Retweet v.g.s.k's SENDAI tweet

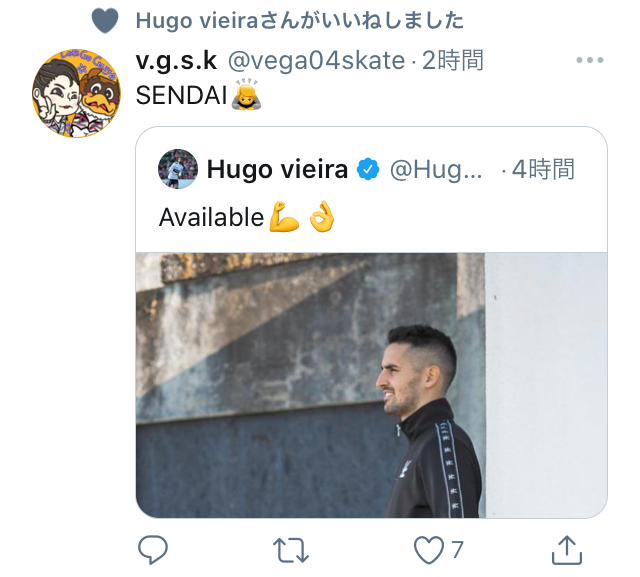click(290, 548)
